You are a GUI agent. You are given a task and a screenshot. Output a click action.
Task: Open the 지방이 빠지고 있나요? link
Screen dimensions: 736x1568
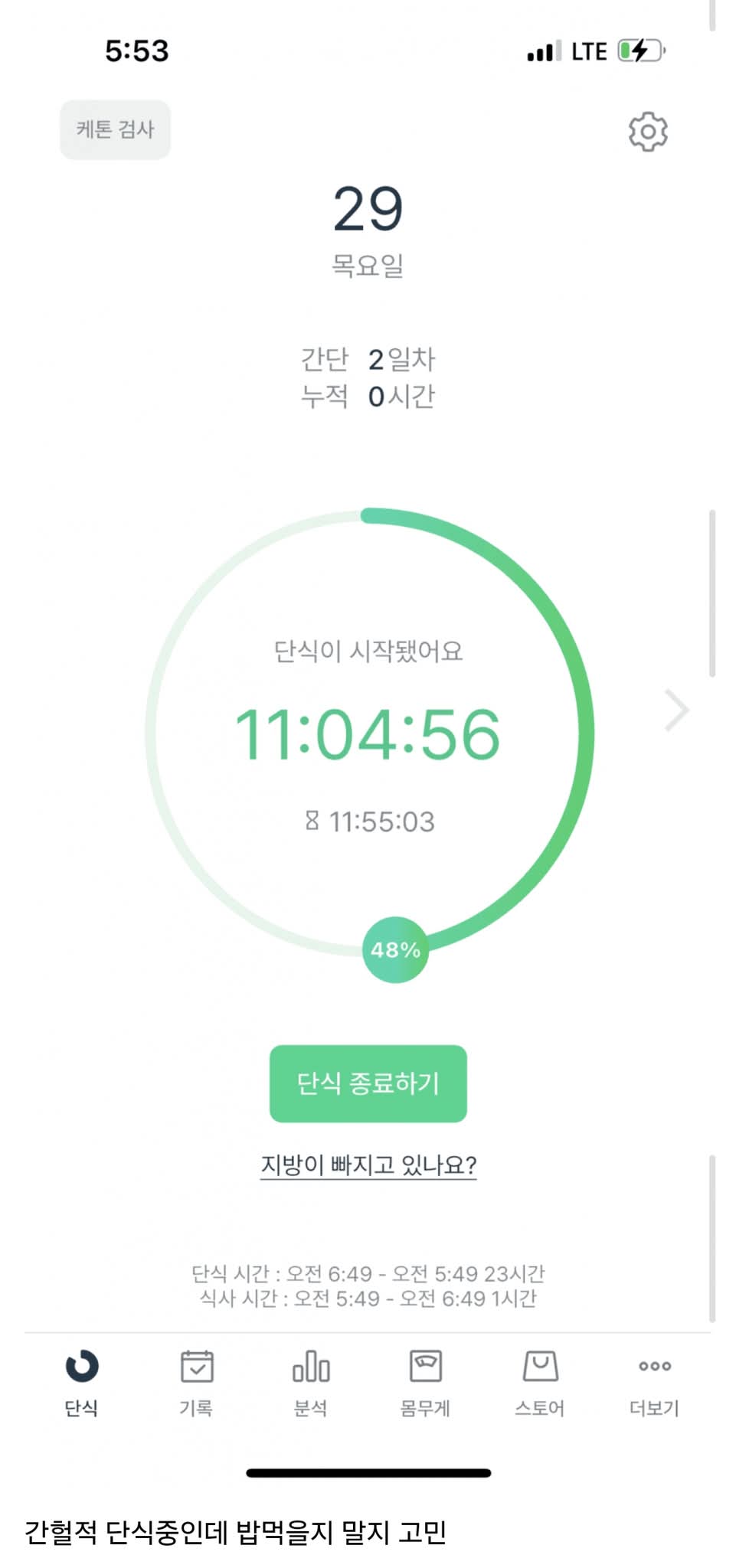[368, 1165]
